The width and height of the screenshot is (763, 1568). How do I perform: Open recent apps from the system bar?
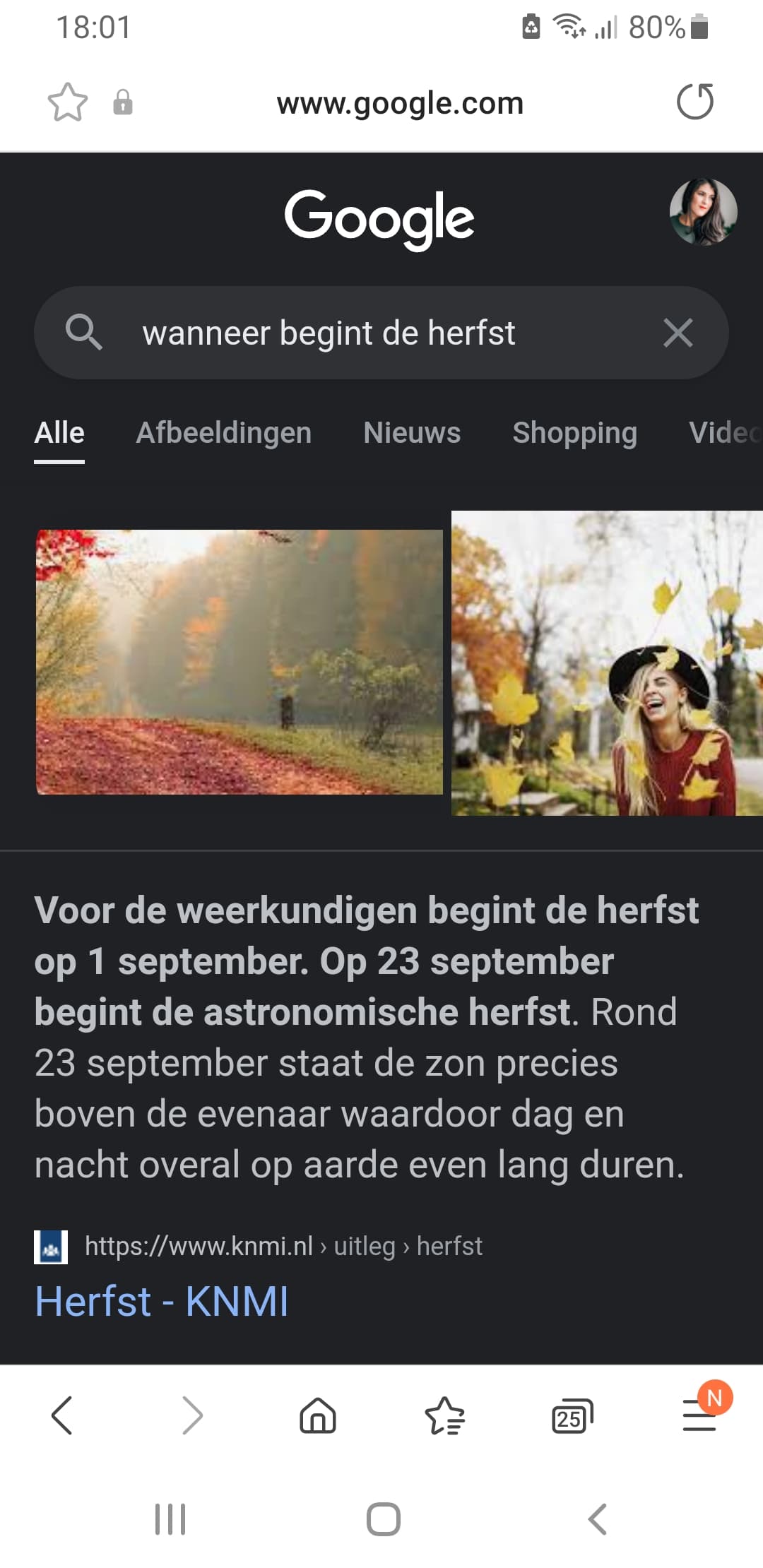click(170, 1519)
